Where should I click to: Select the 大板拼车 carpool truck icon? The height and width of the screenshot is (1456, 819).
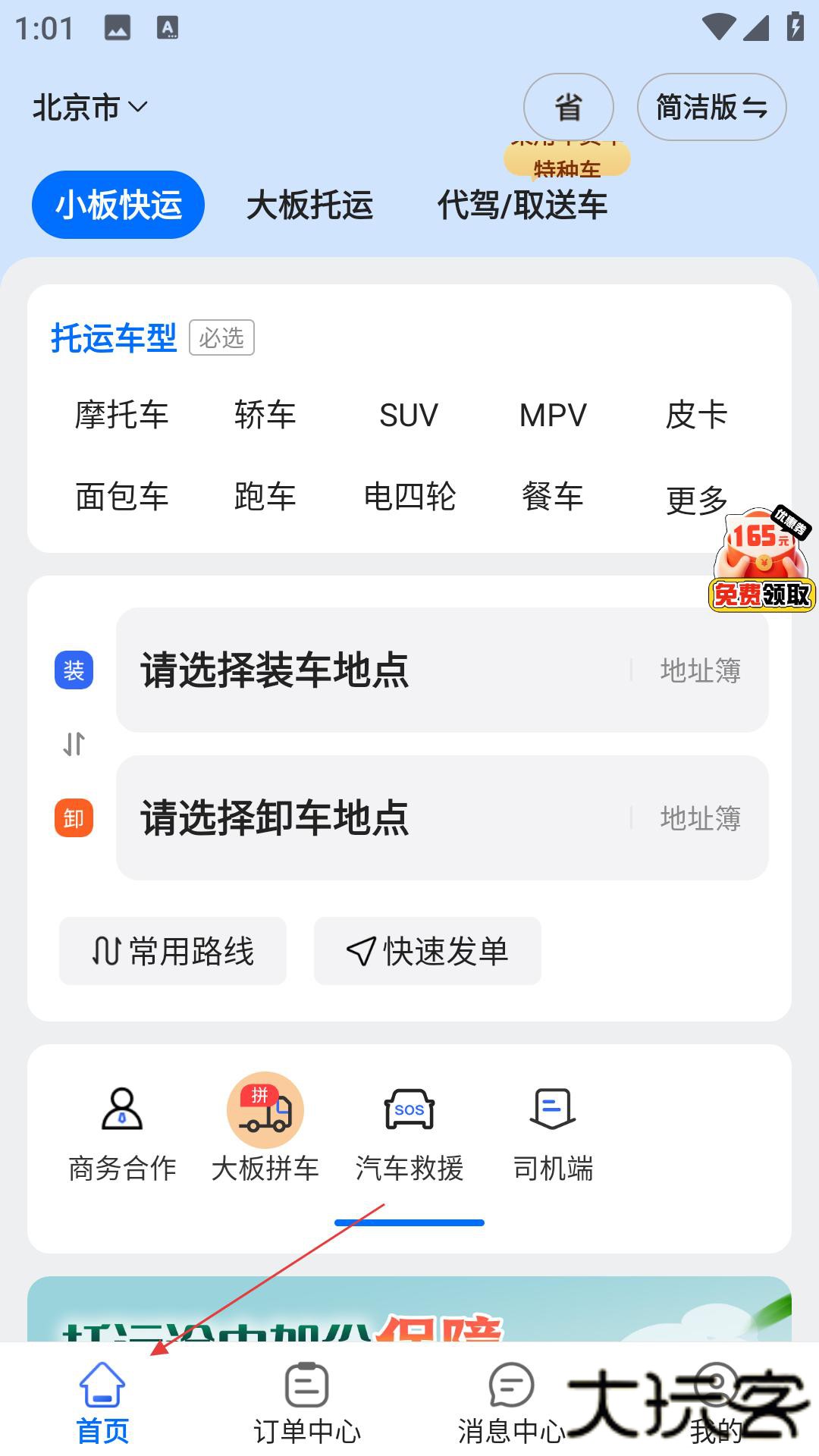[x=265, y=1130]
